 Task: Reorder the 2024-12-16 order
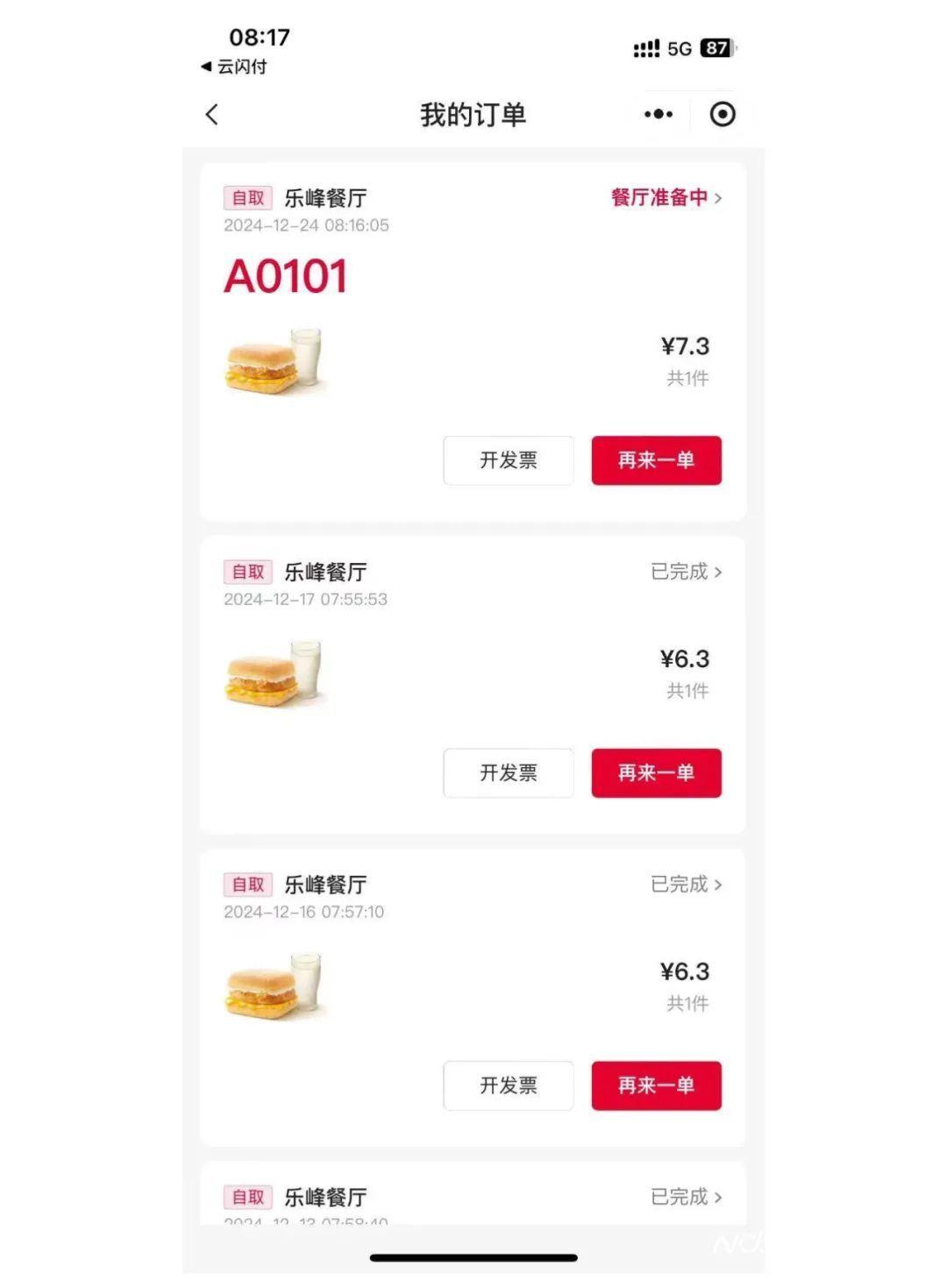point(656,1085)
